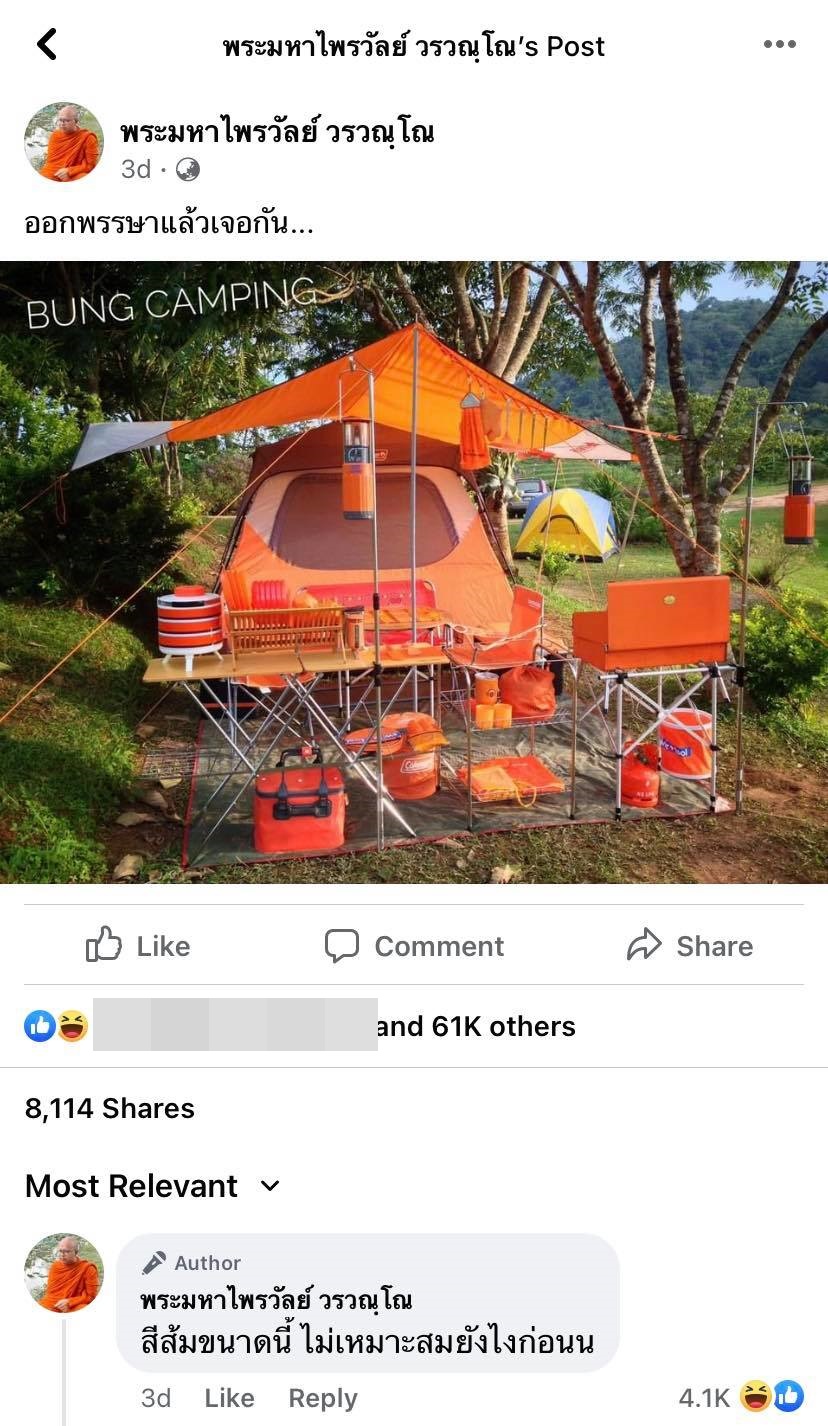Open the three-dot overflow menu

click(x=779, y=44)
